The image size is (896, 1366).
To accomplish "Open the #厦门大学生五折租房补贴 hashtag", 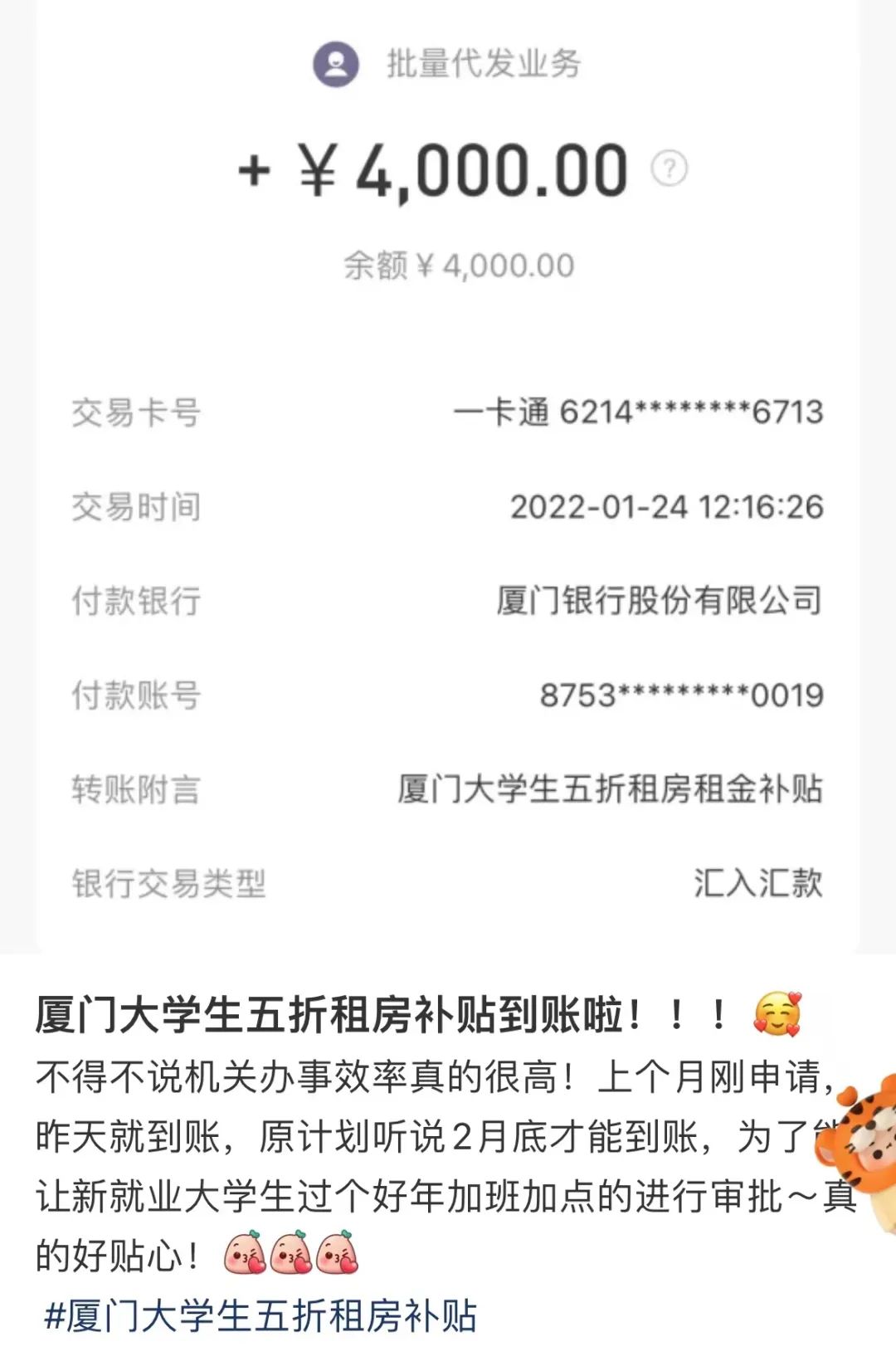I will (261, 1316).
